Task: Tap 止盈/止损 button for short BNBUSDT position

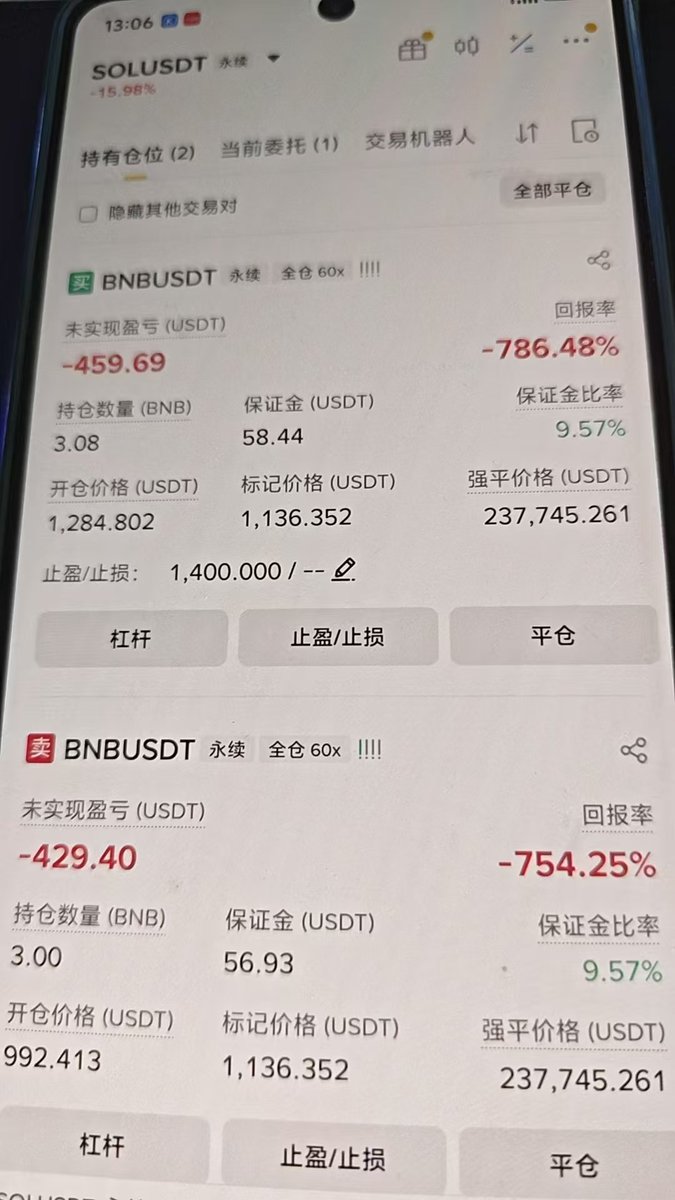Action: (332, 1160)
